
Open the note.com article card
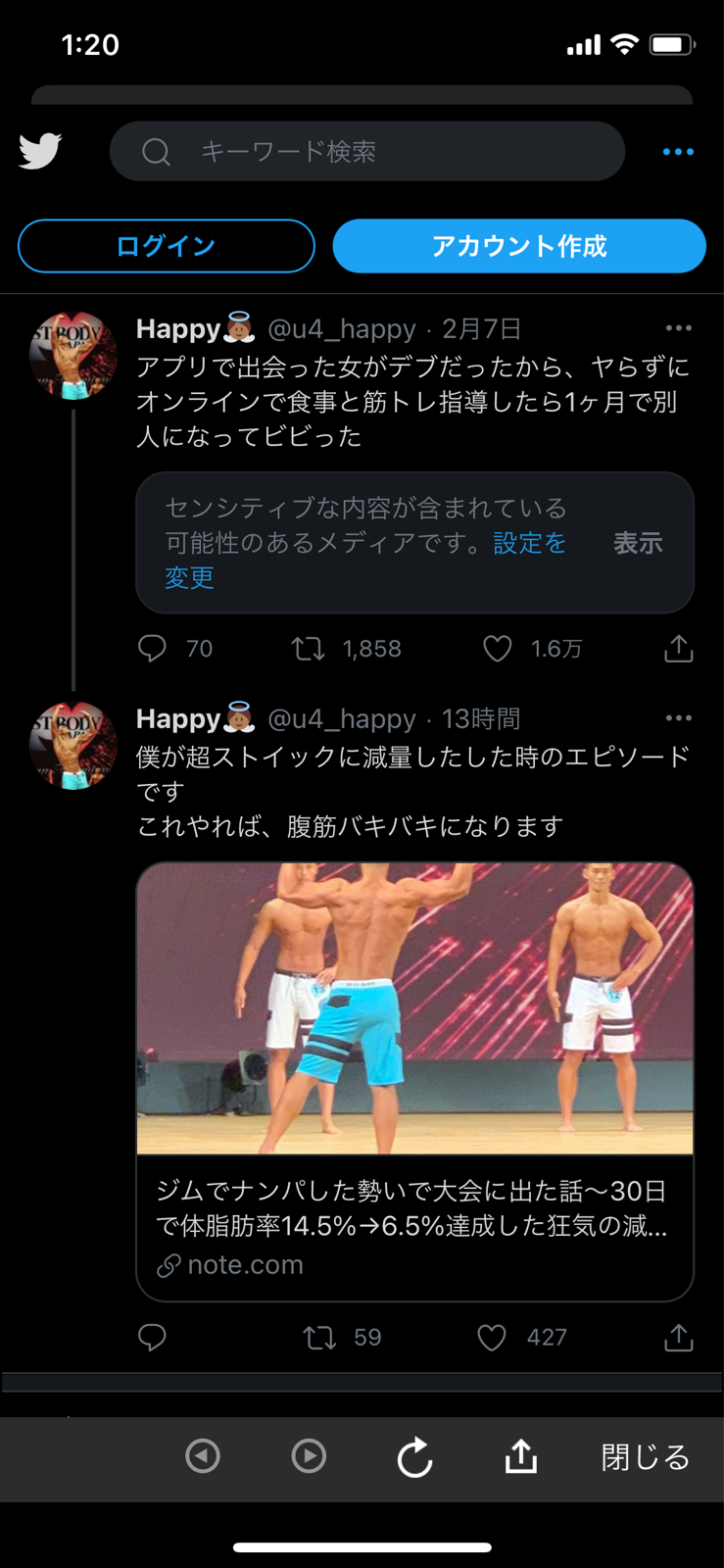click(x=414, y=1082)
